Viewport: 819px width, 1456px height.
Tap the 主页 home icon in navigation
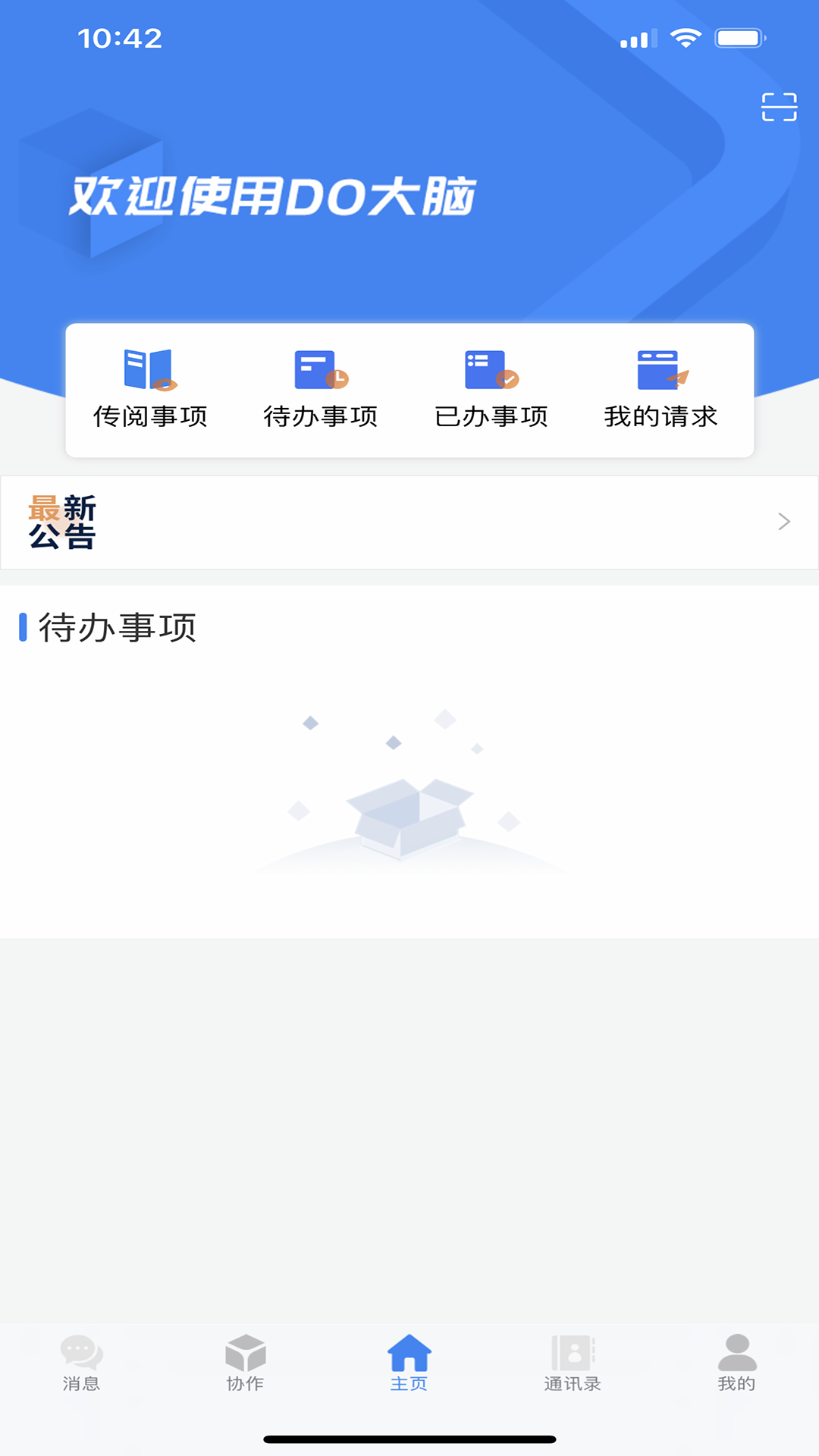(409, 1357)
